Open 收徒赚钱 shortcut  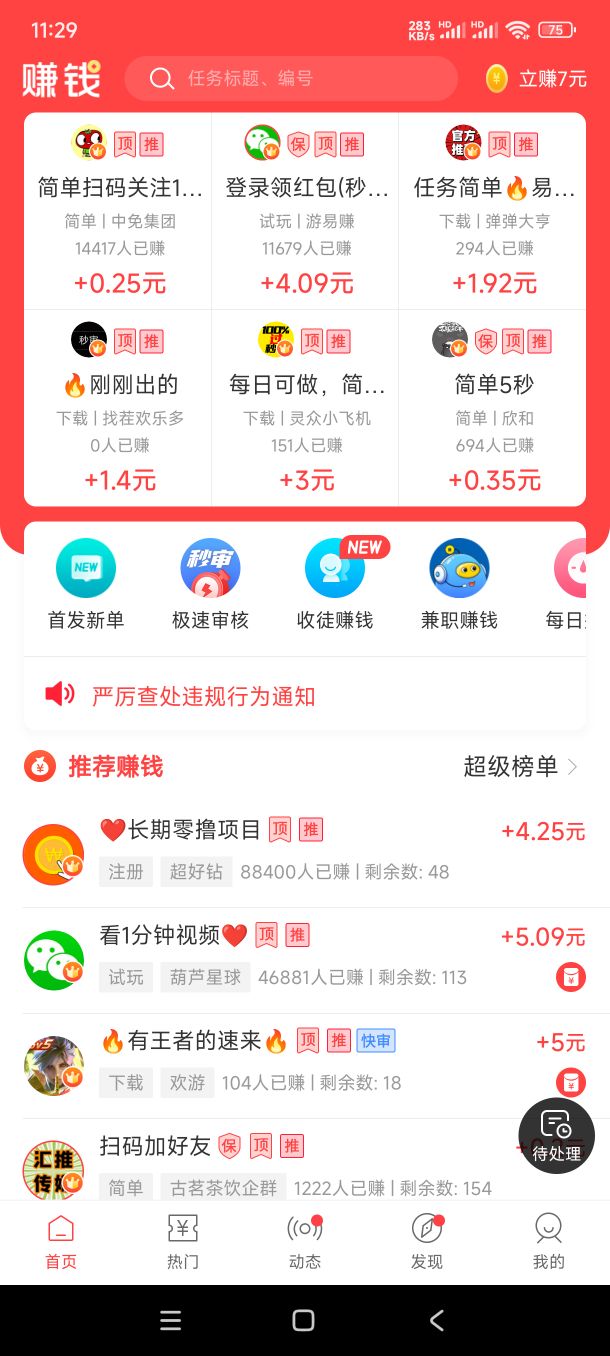click(335, 585)
